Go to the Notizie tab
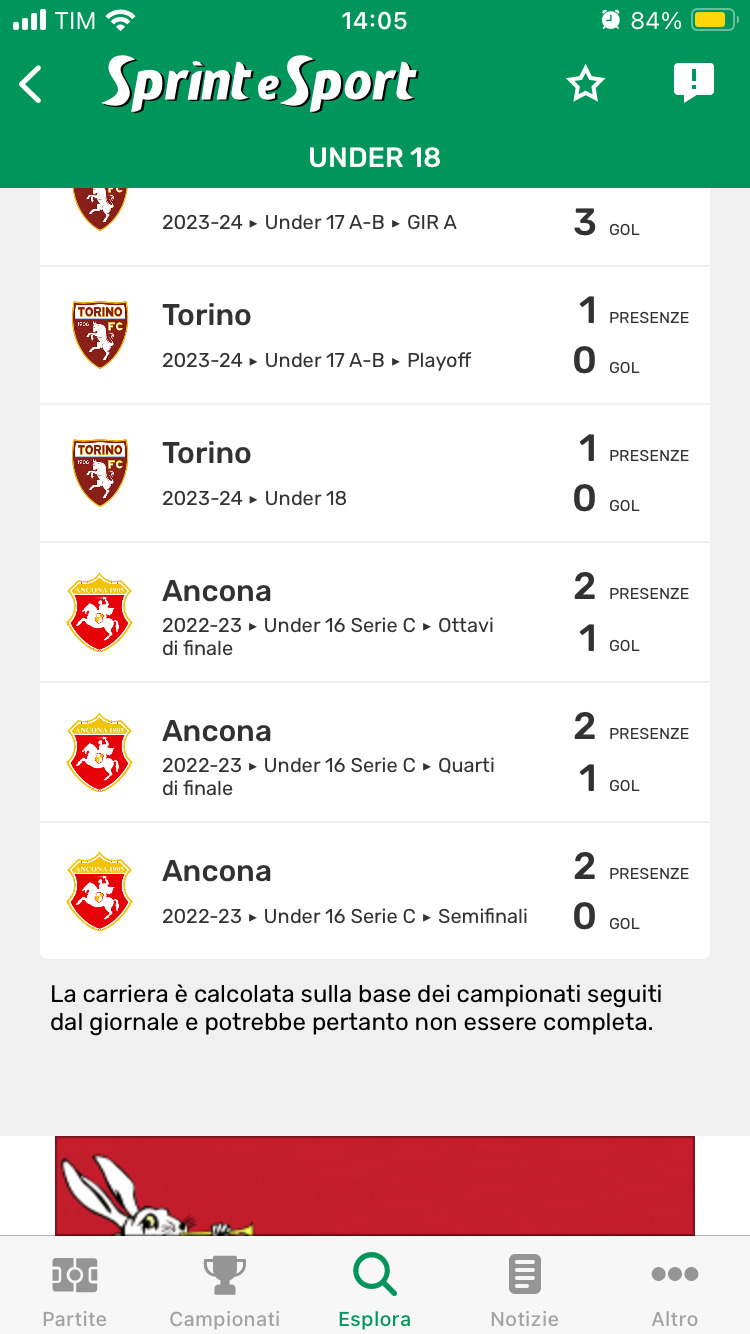Screen dimensions: 750x1334 524,1290
